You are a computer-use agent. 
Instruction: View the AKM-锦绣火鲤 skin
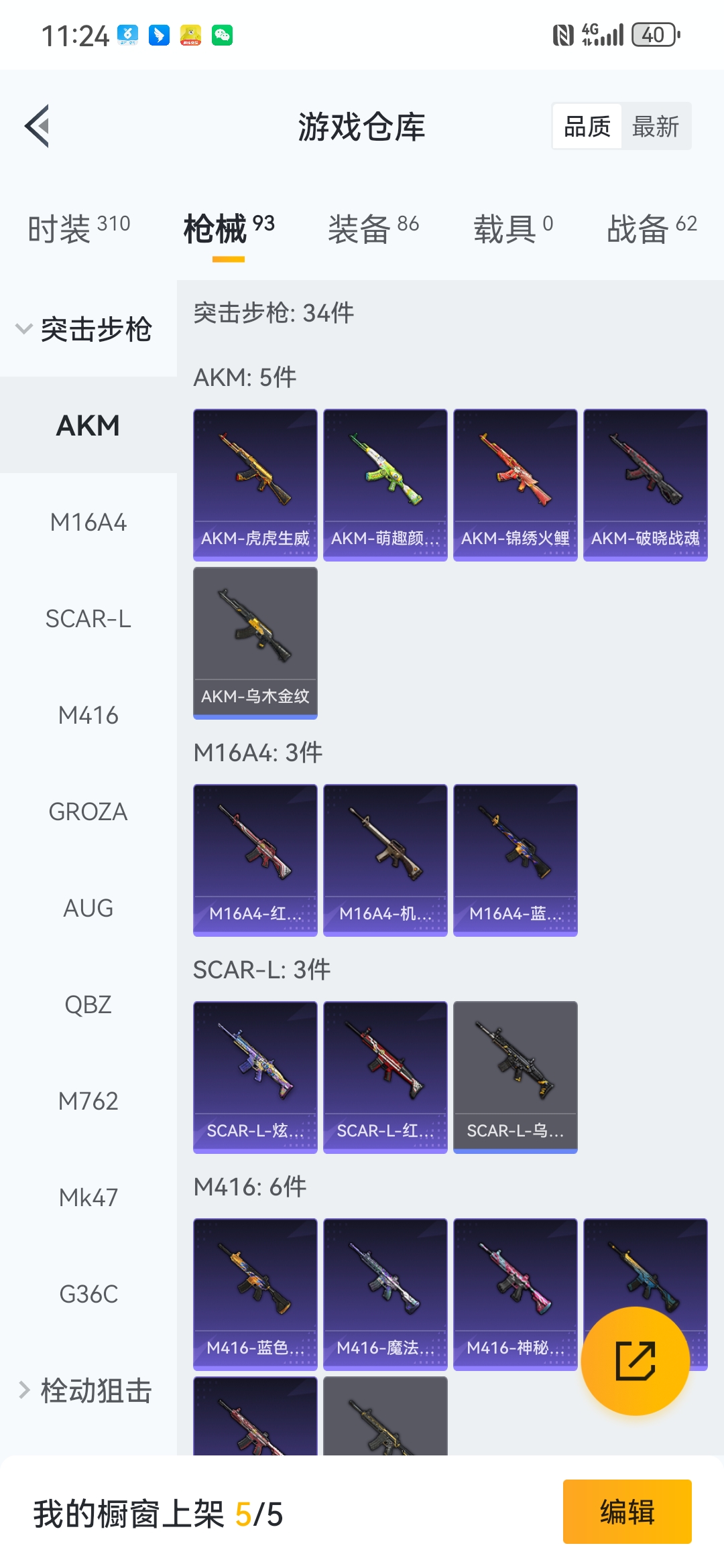tap(516, 485)
